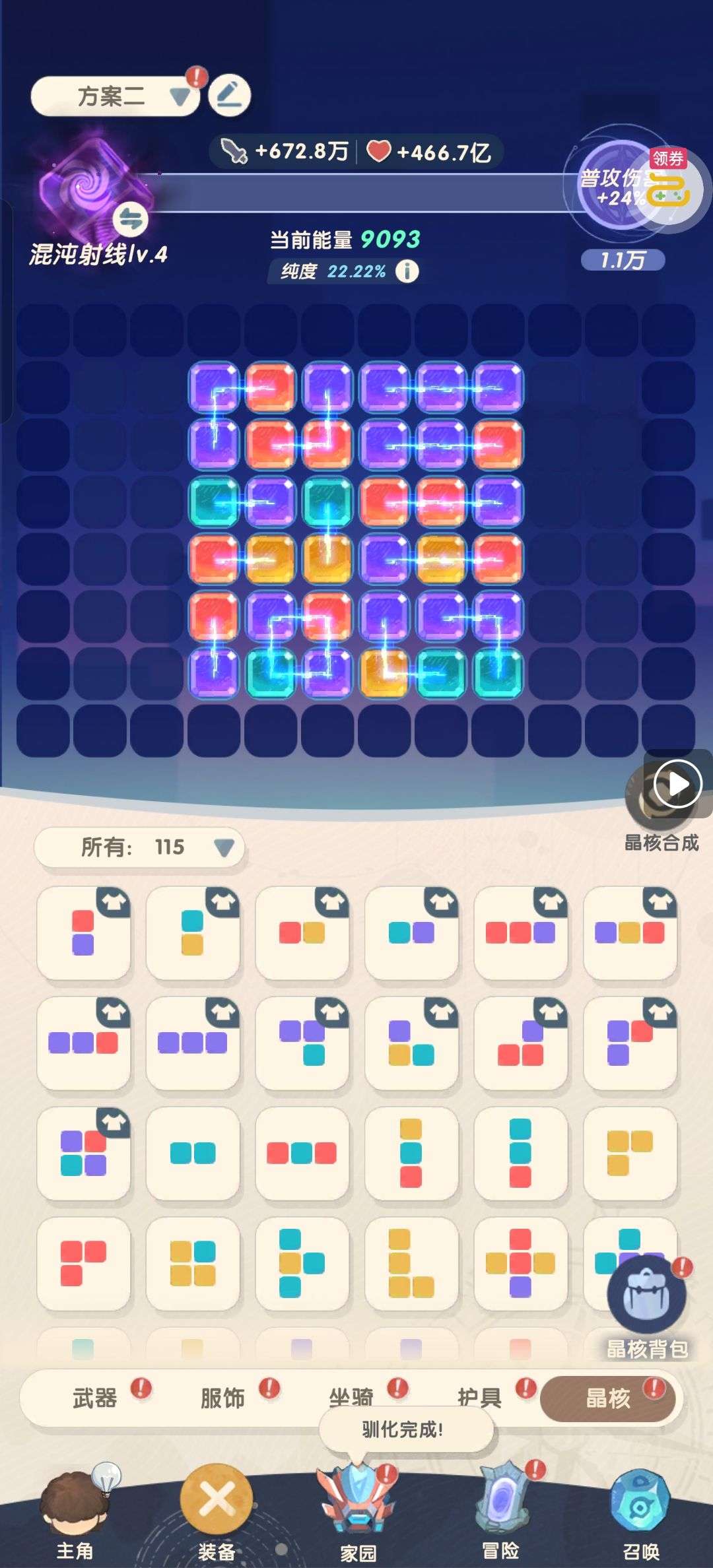The height and width of the screenshot is (1568, 713).
Task: Open the 方案二 plan dropdown
Action: 116,96
